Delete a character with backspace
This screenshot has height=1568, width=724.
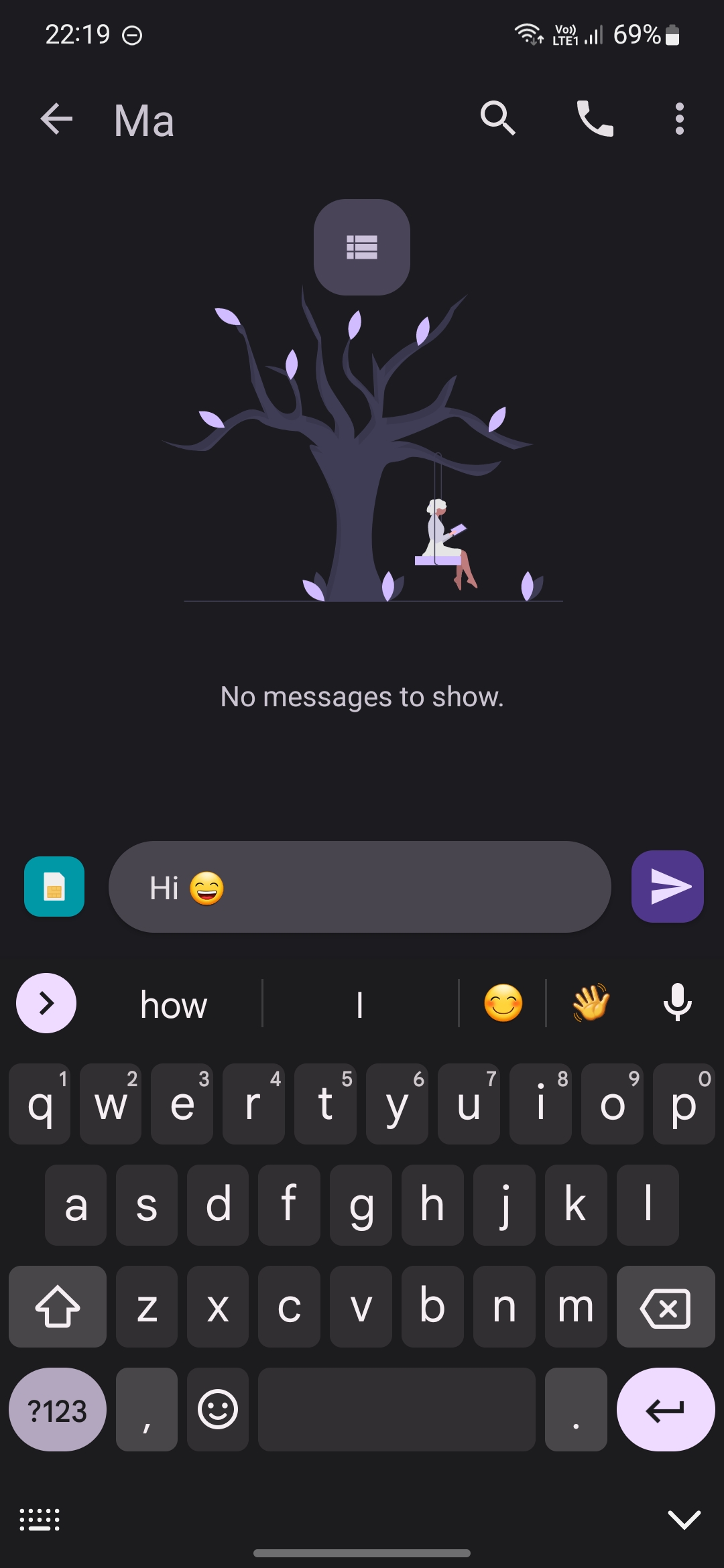tap(666, 1307)
